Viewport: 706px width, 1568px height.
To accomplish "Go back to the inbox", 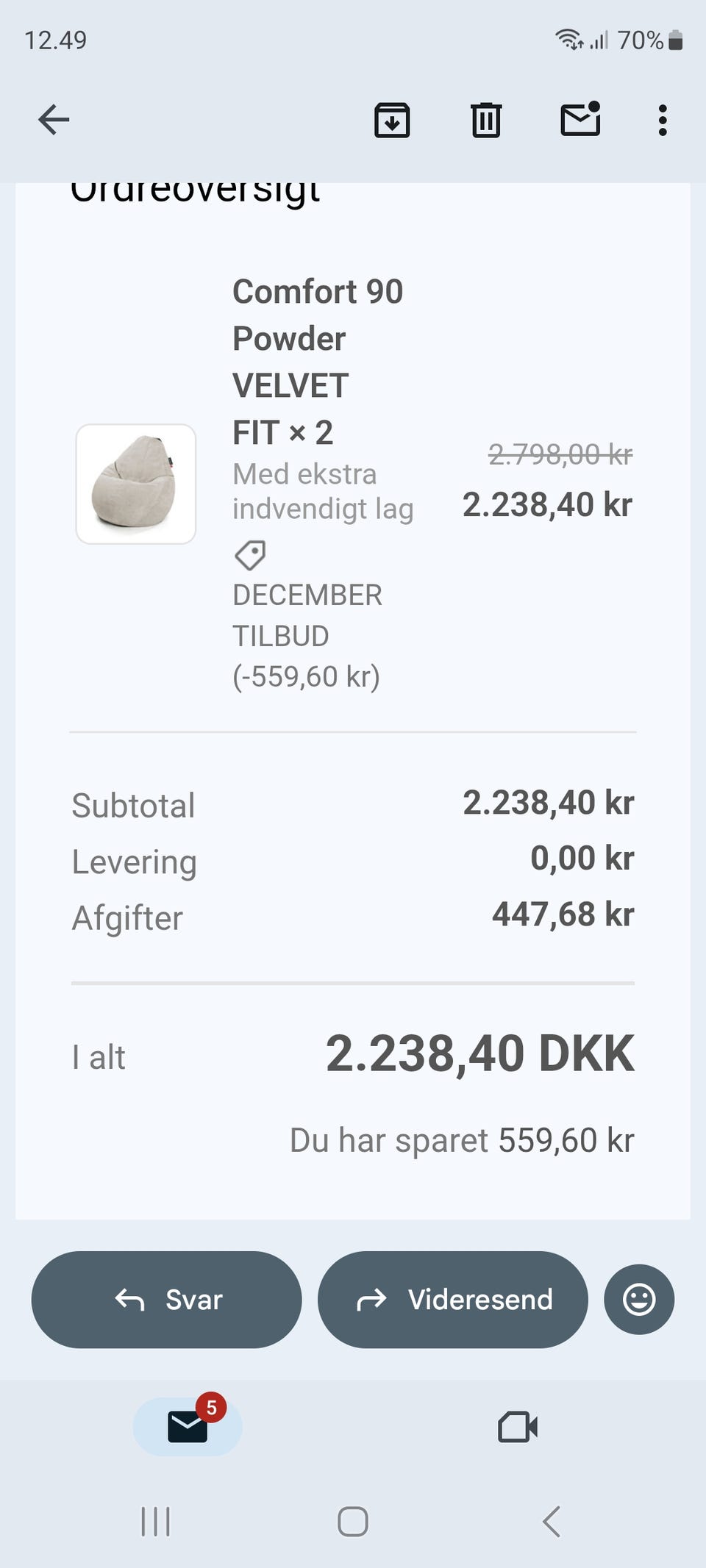I will 54,120.
